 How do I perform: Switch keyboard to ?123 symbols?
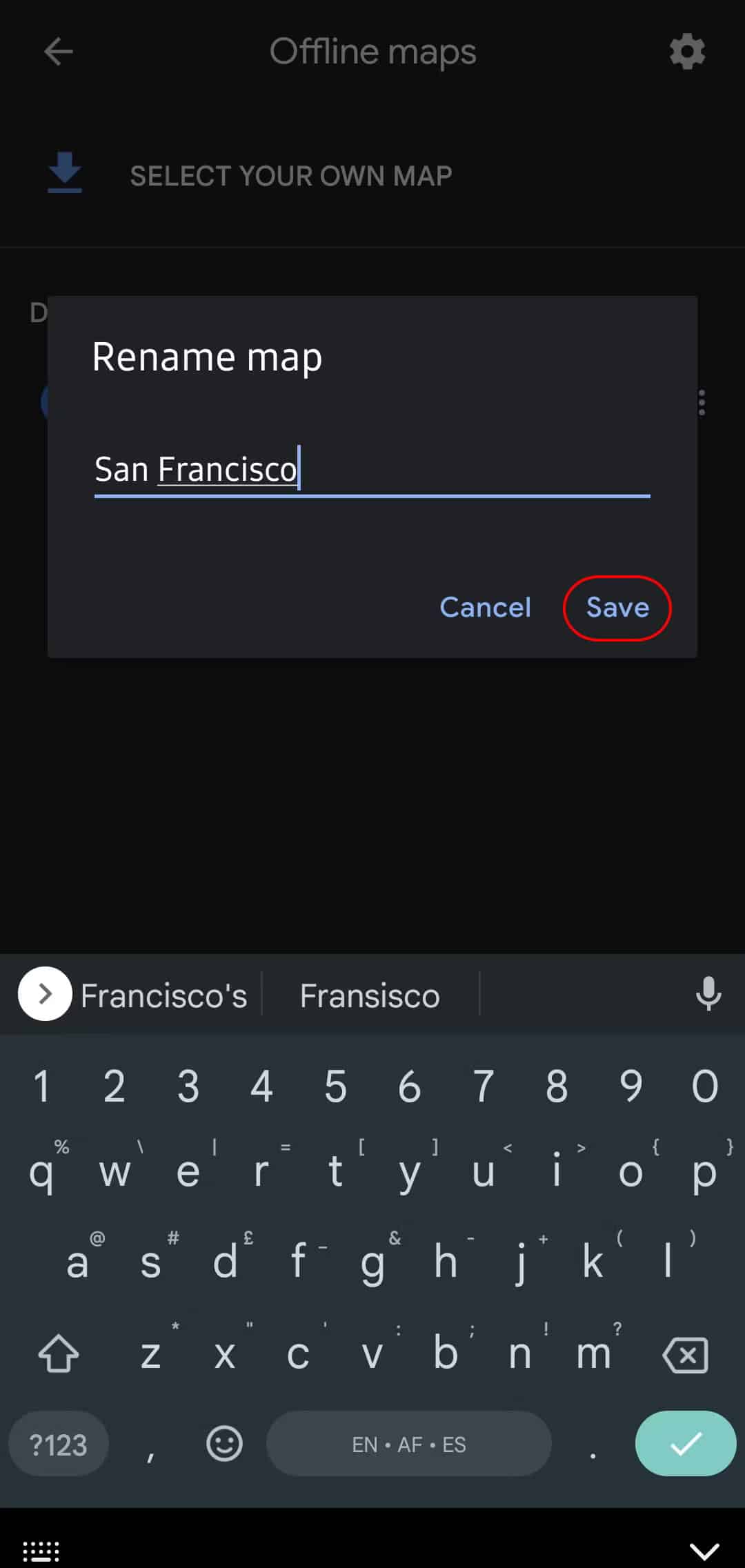[x=59, y=1445]
